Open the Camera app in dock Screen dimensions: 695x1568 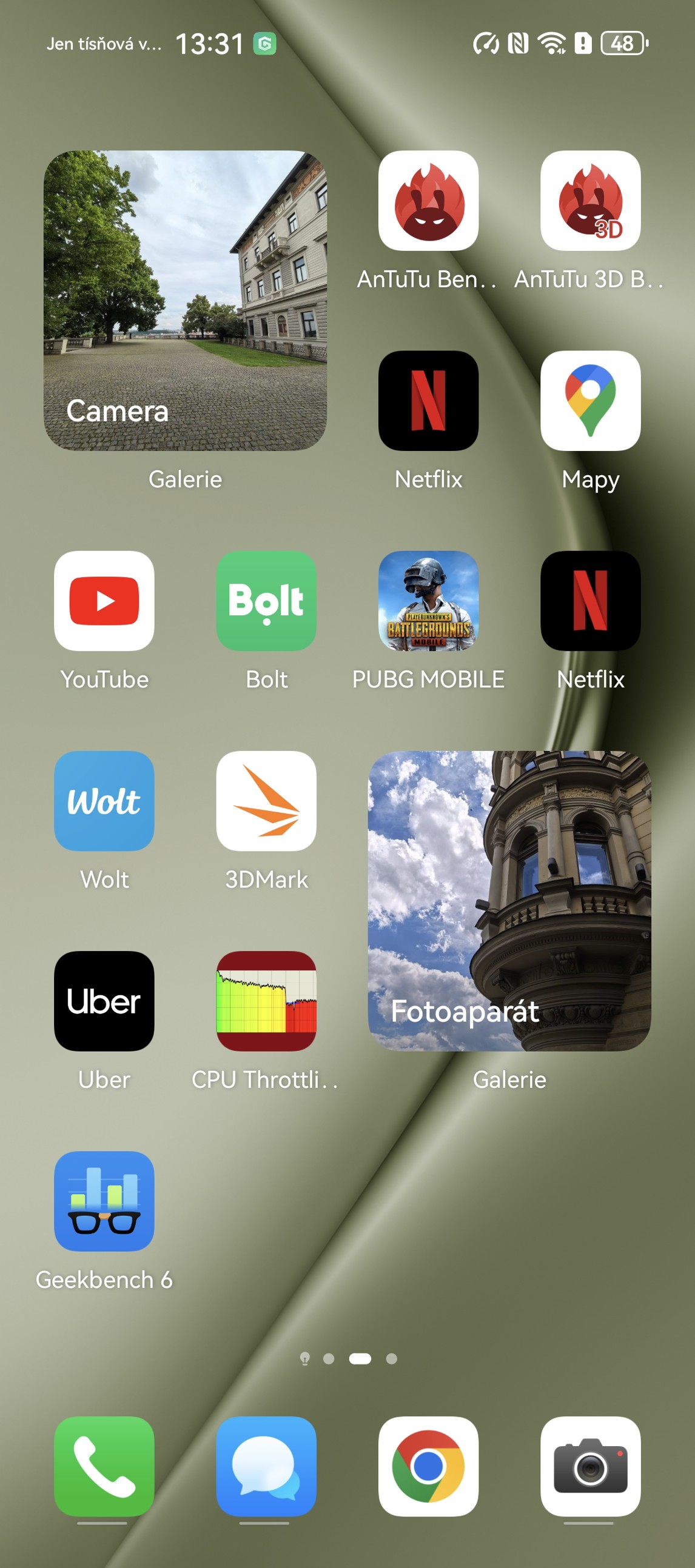(589, 1466)
